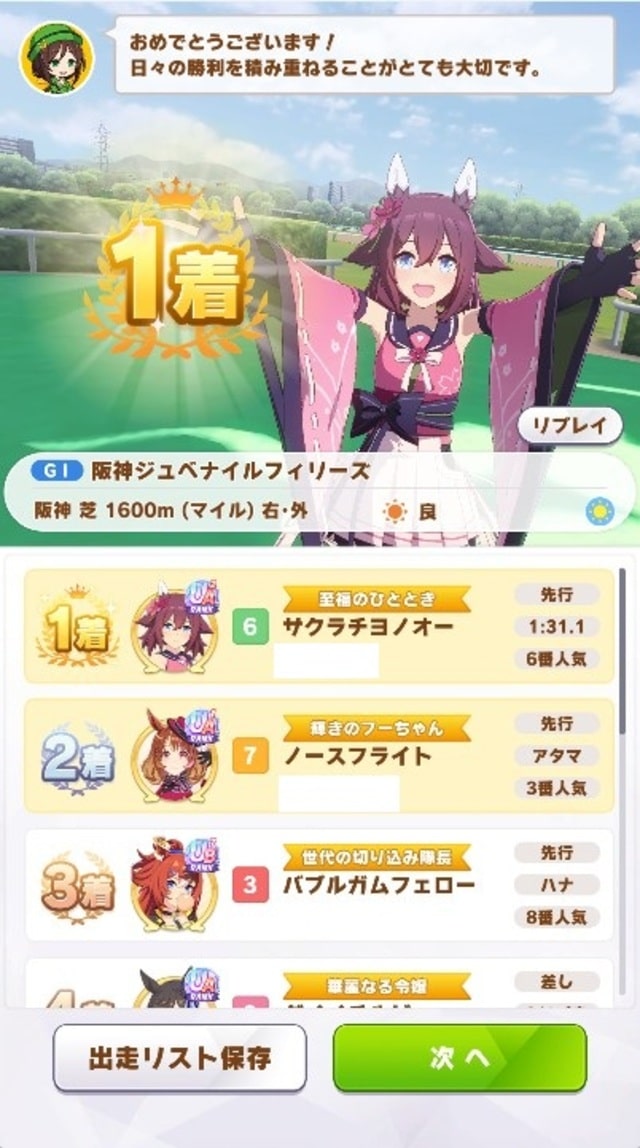Open first-place サクラチヨノオー result row
This screenshot has width=640, height=1148.
click(318, 627)
